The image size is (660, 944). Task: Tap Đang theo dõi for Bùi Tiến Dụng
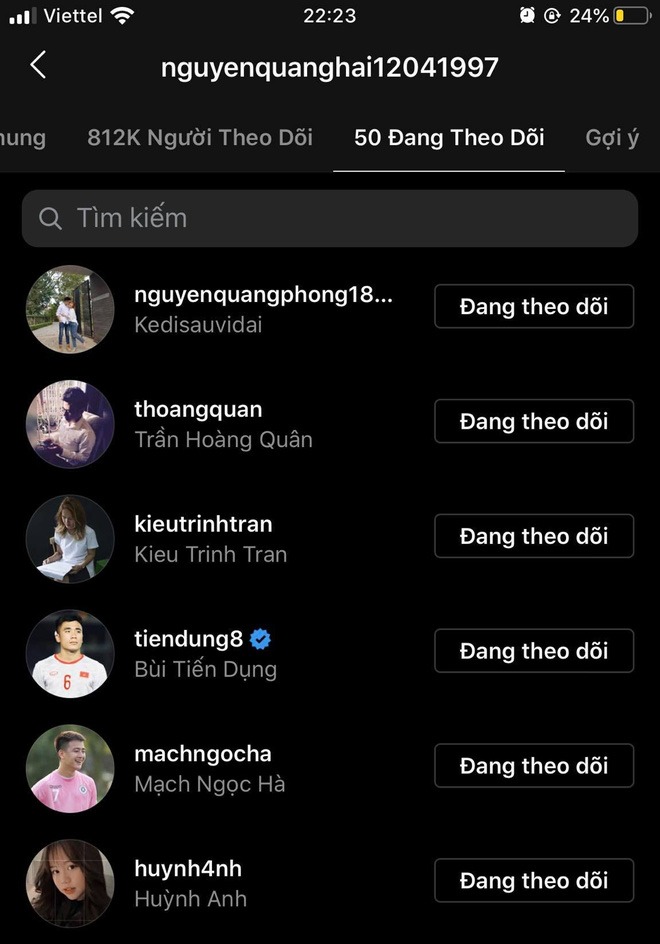534,652
